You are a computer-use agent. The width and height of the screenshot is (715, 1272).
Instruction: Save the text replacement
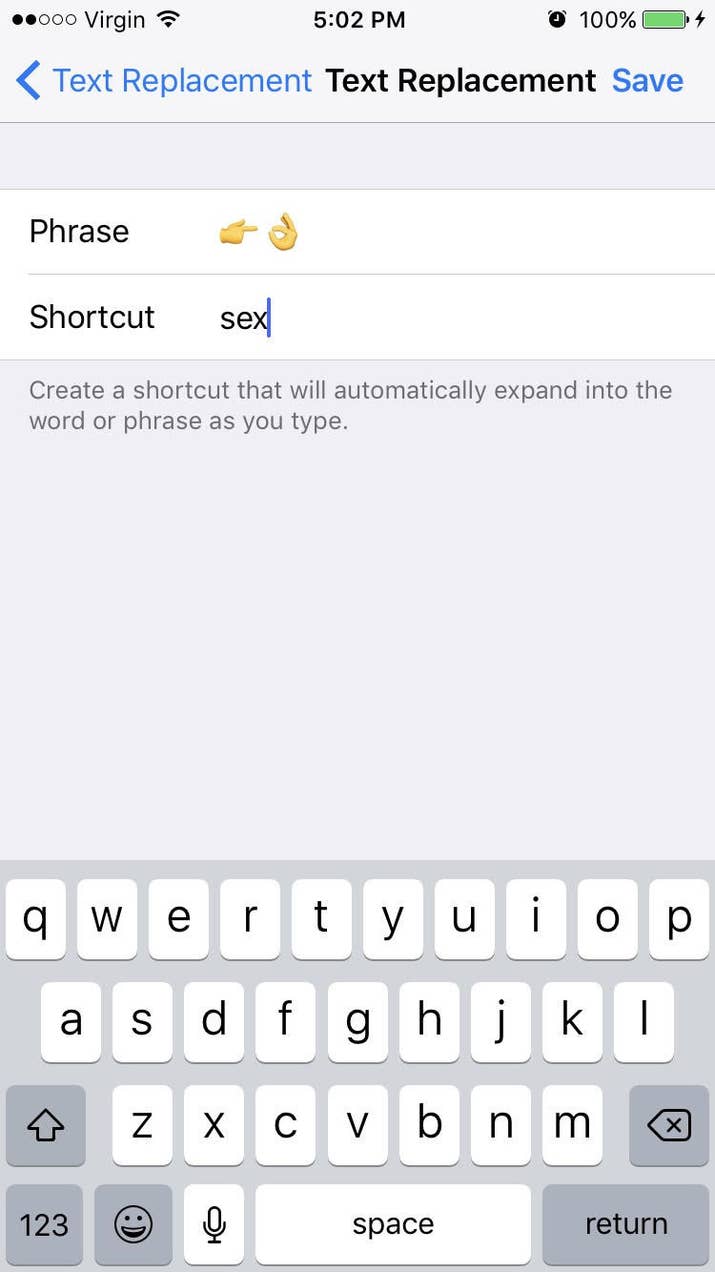[x=647, y=81]
